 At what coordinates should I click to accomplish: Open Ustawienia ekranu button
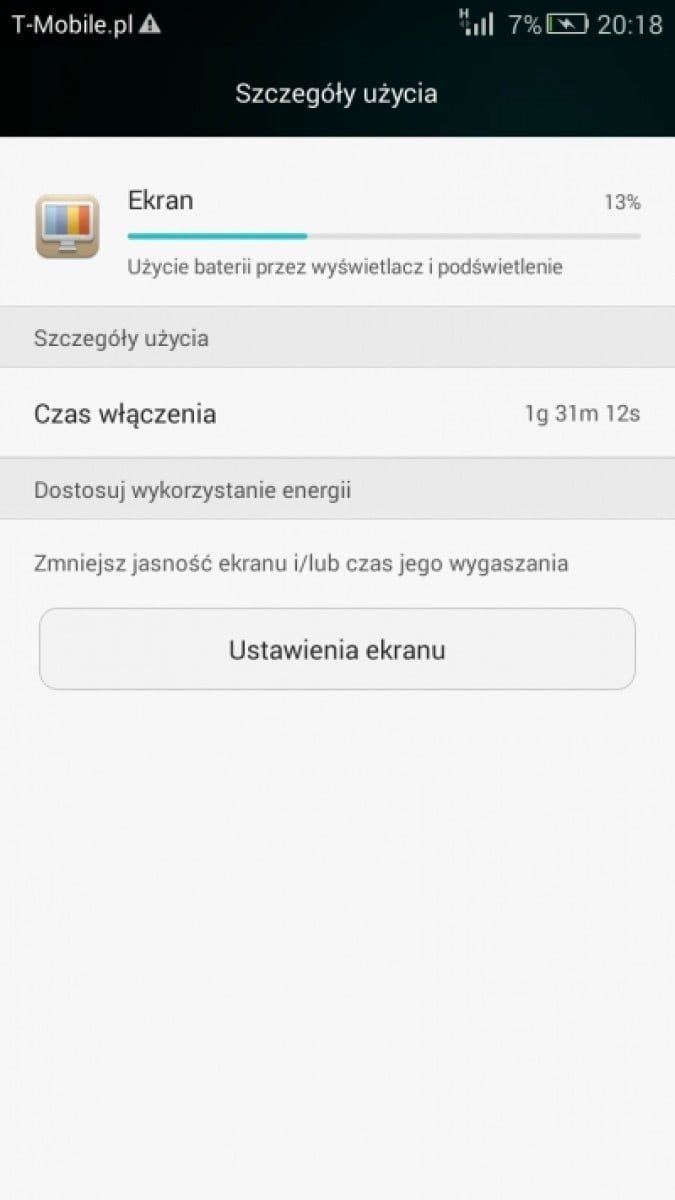[x=337, y=649]
